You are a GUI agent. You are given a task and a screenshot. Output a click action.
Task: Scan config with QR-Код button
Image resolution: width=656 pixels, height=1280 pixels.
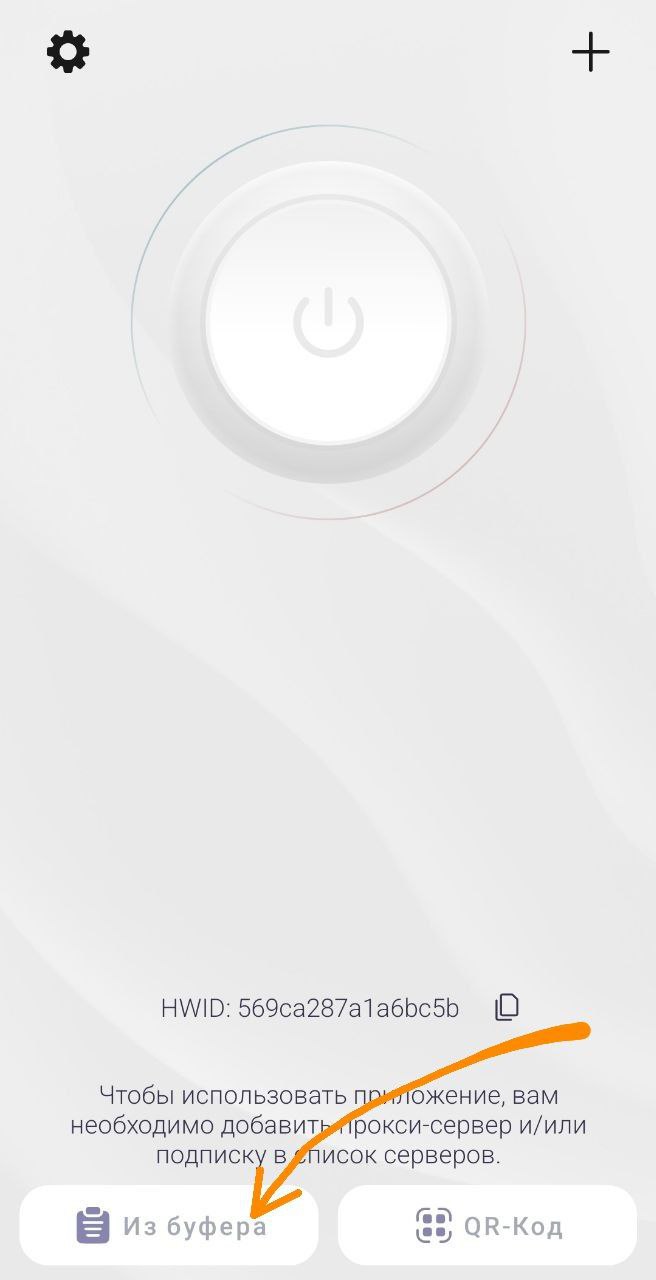tap(487, 1225)
